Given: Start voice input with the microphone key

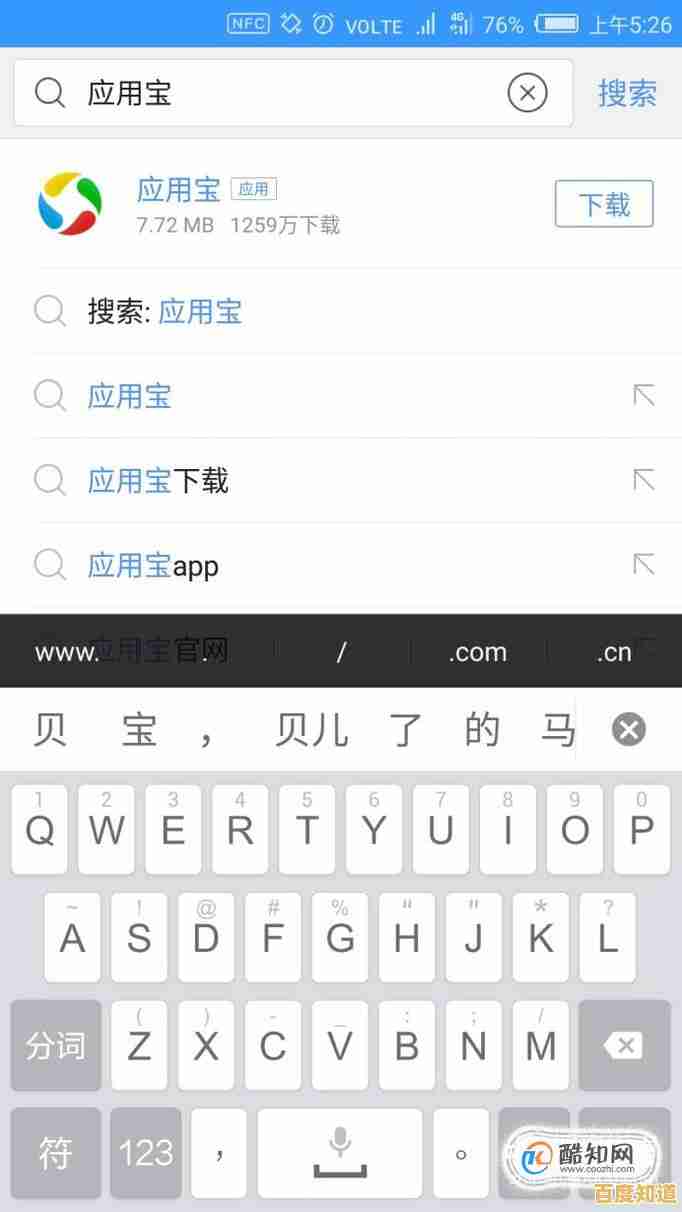Looking at the screenshot, I should (340, 1153).
